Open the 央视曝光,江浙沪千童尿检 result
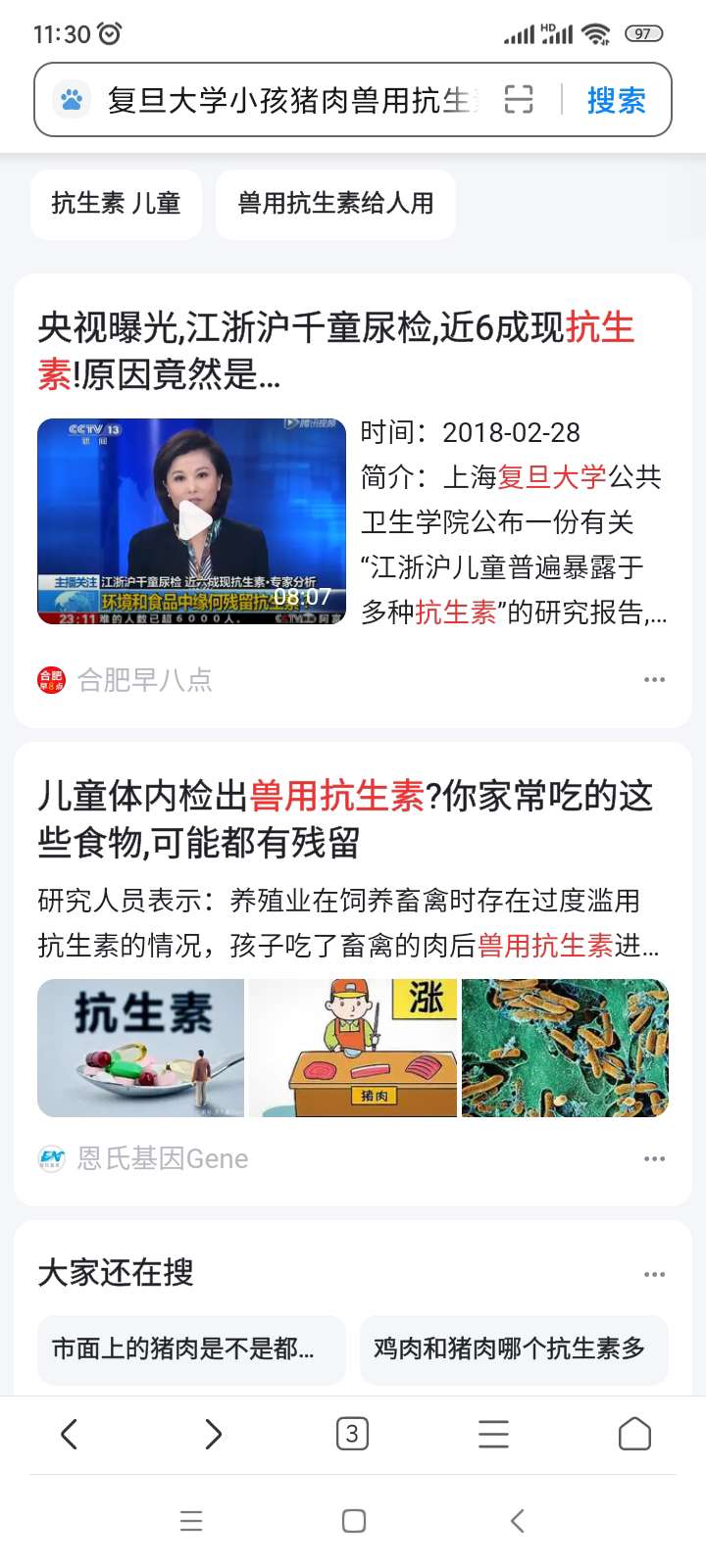 pyautogui.click(x=335, y=351)
